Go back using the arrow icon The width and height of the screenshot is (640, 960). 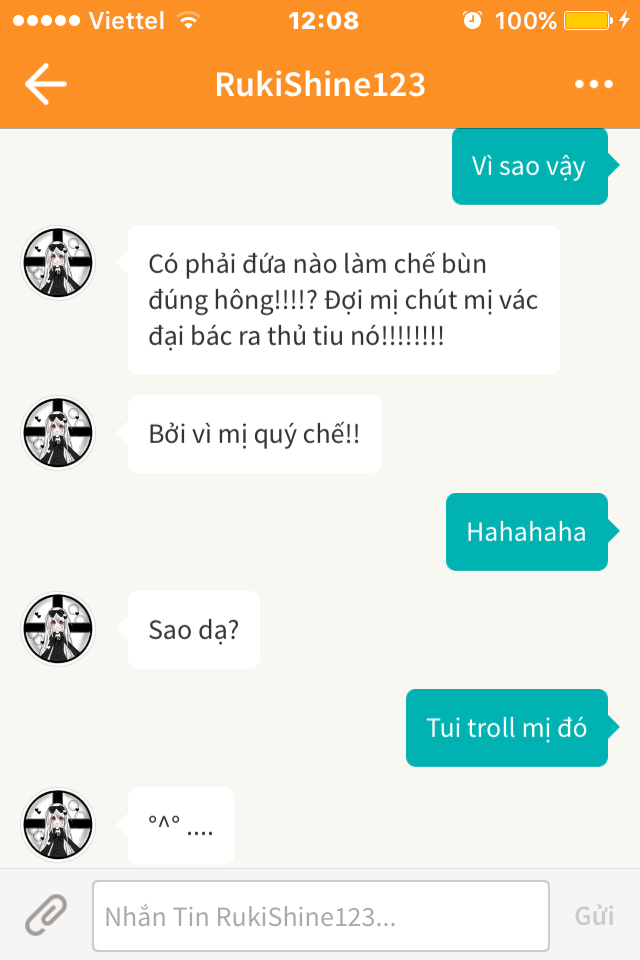pos(46,85)
